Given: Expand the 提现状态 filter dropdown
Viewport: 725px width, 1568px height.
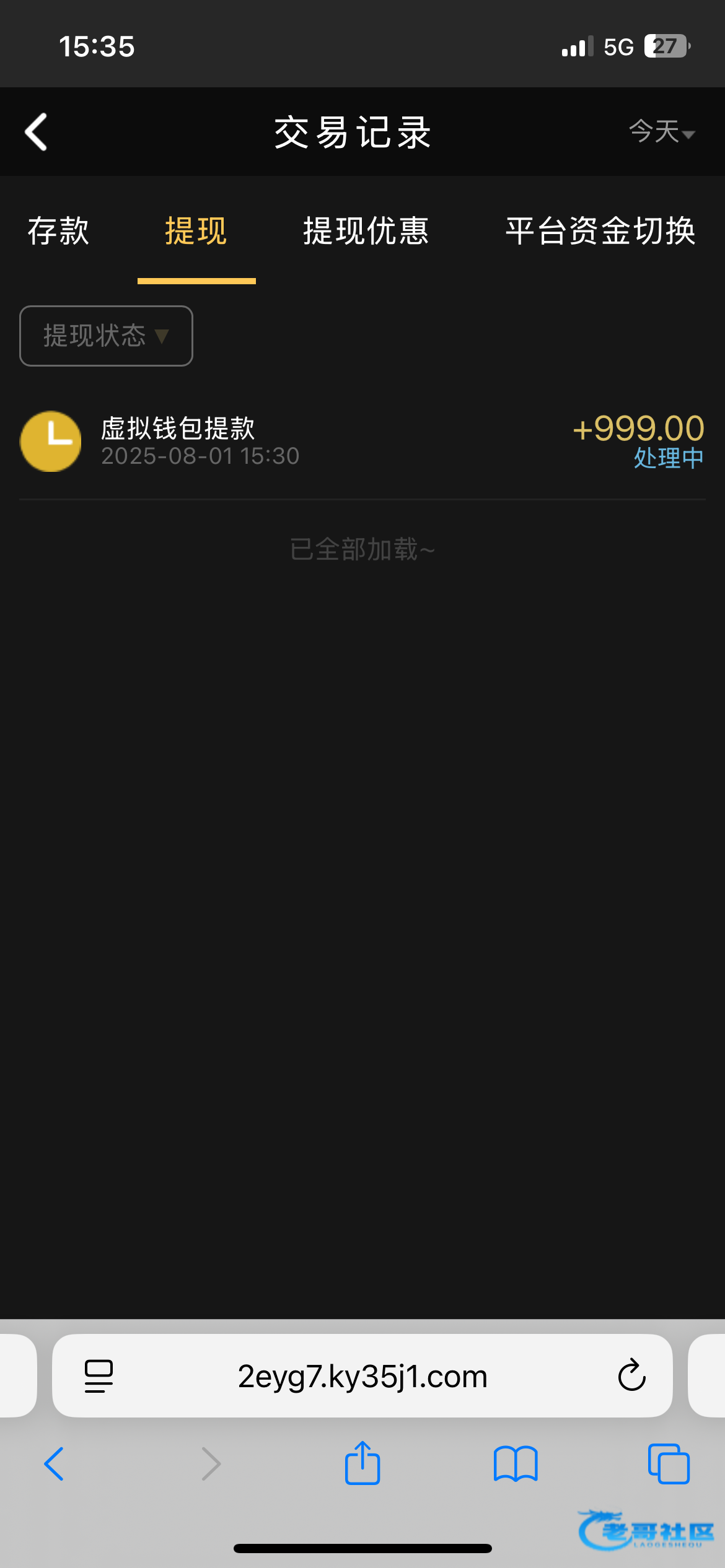Looking at the screenshot, I should coord(106,336).
